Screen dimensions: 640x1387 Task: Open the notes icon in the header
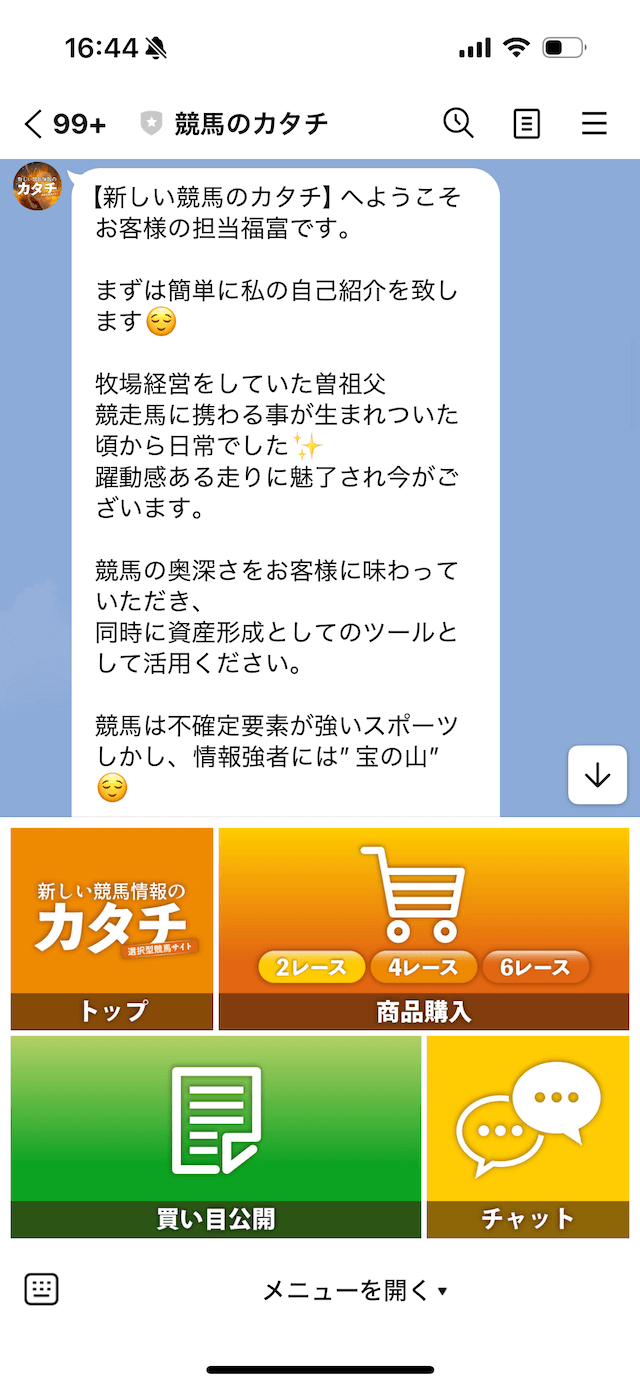[x=526, y=123]
